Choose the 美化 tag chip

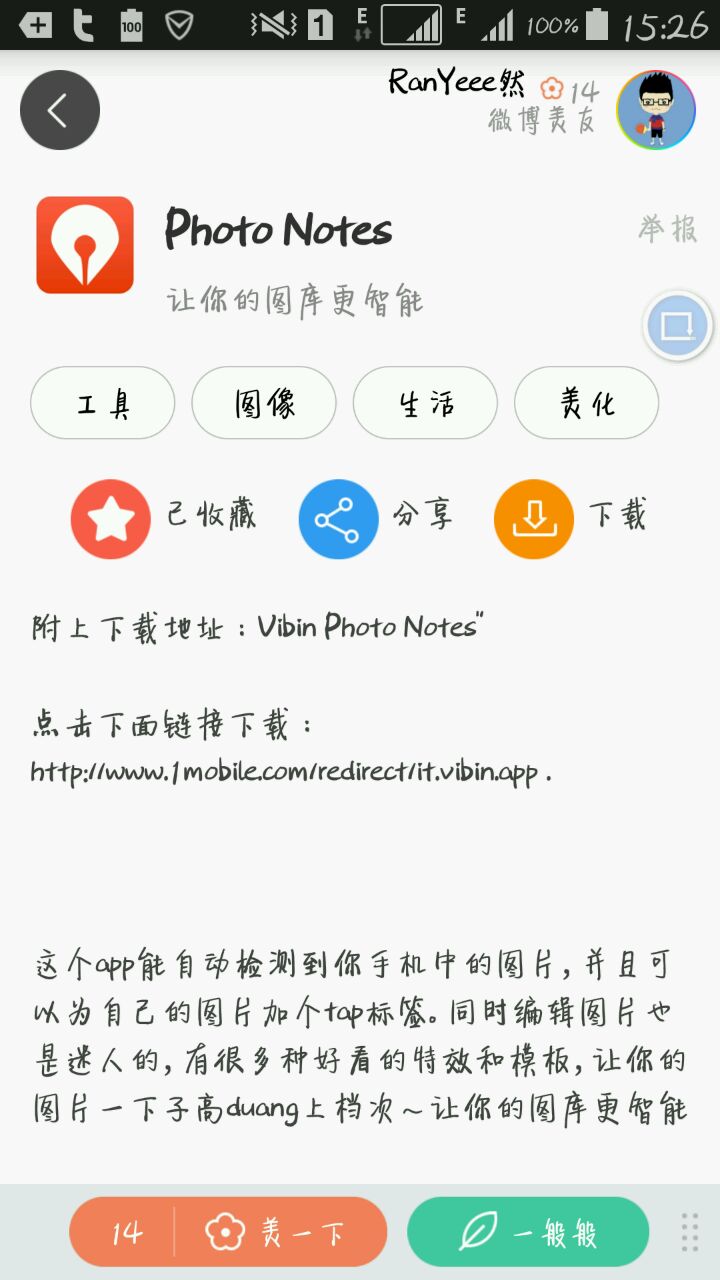(586, 403)
